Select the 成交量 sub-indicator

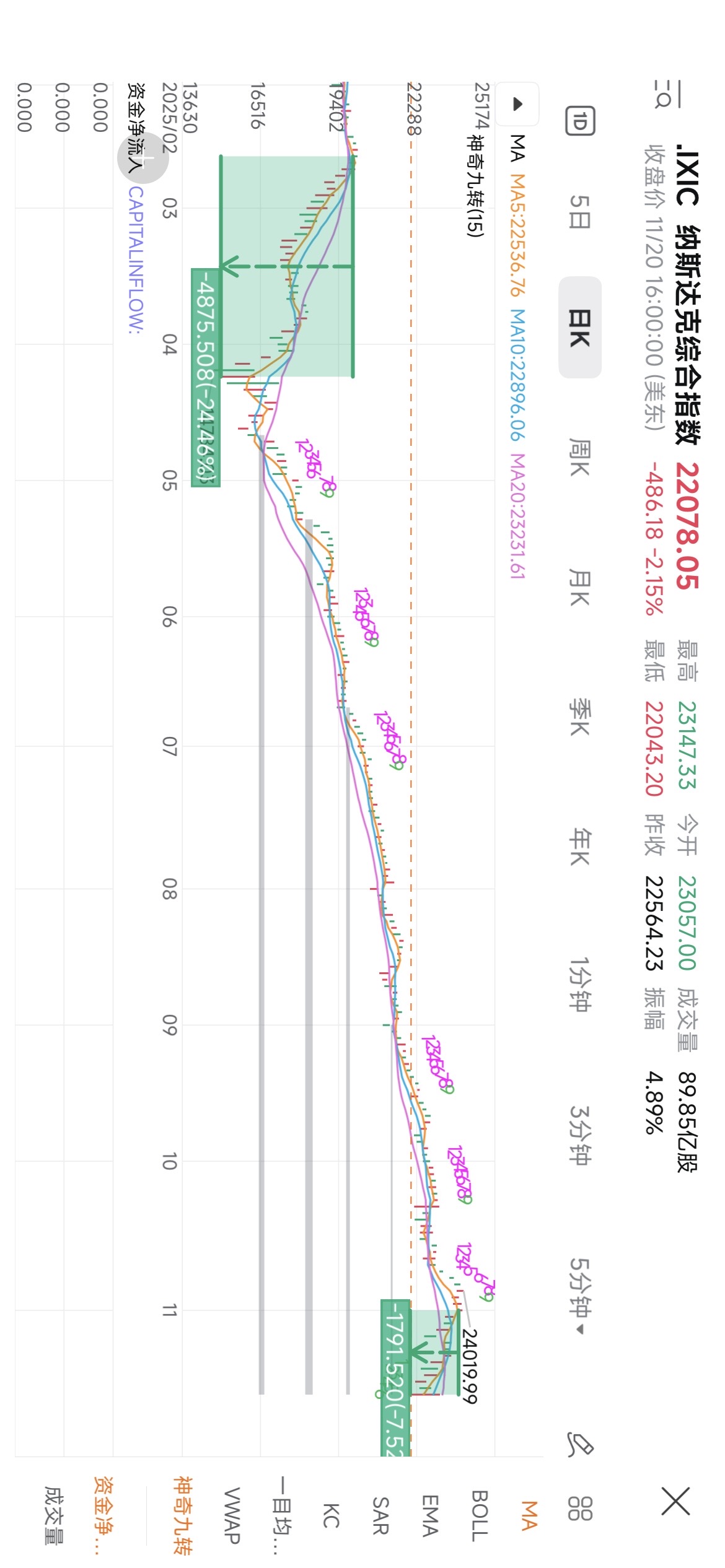pyautogui.click(x=54, y=1515)
